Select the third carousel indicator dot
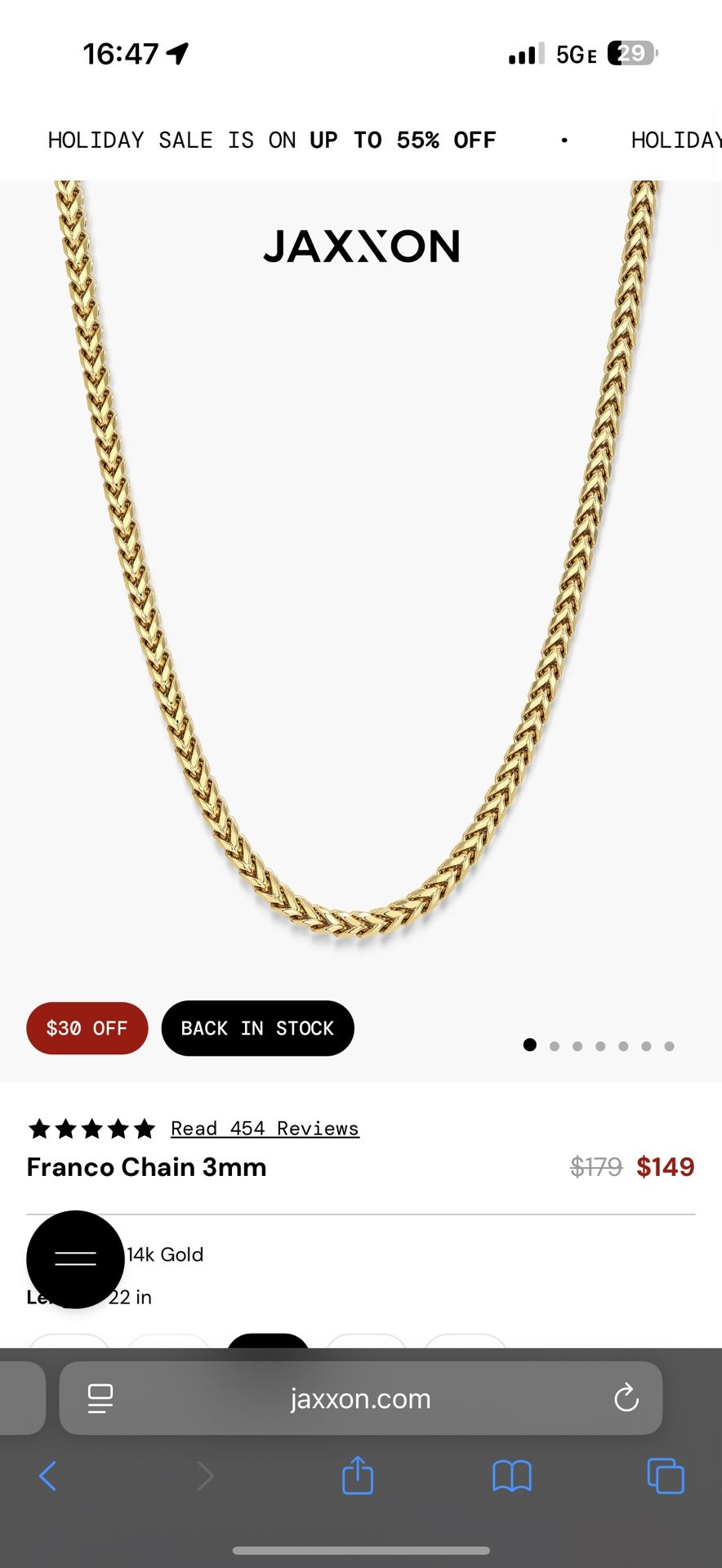Viewport: 722px width, 1568px height. [577, 1045]
